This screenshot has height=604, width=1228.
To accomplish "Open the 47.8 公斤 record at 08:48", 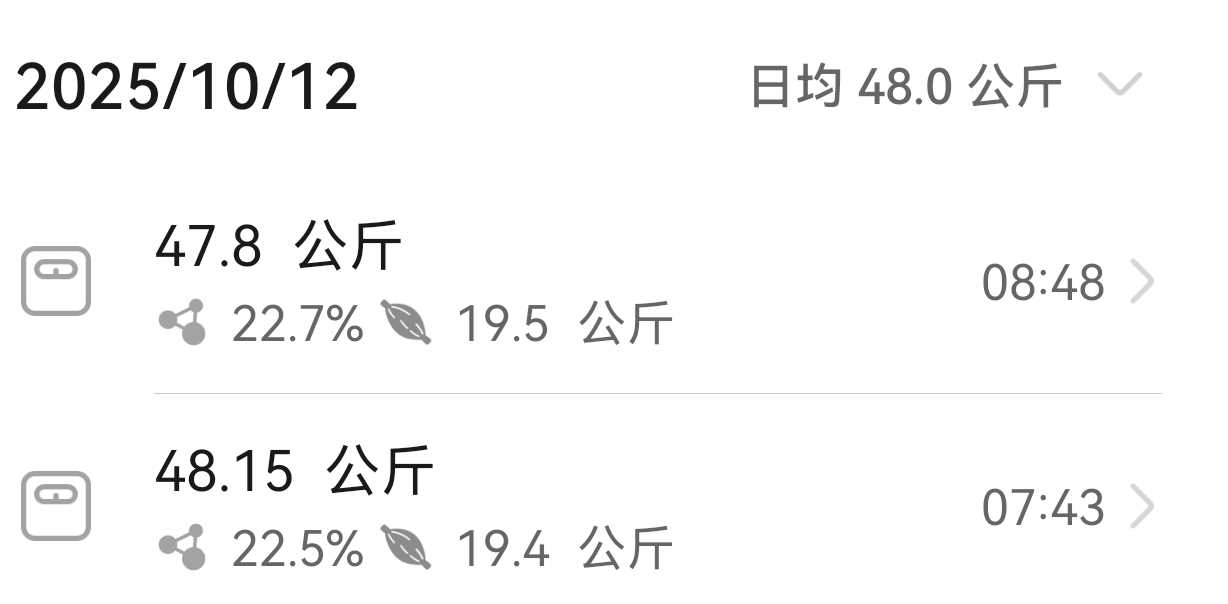I will coord(1141,283).
